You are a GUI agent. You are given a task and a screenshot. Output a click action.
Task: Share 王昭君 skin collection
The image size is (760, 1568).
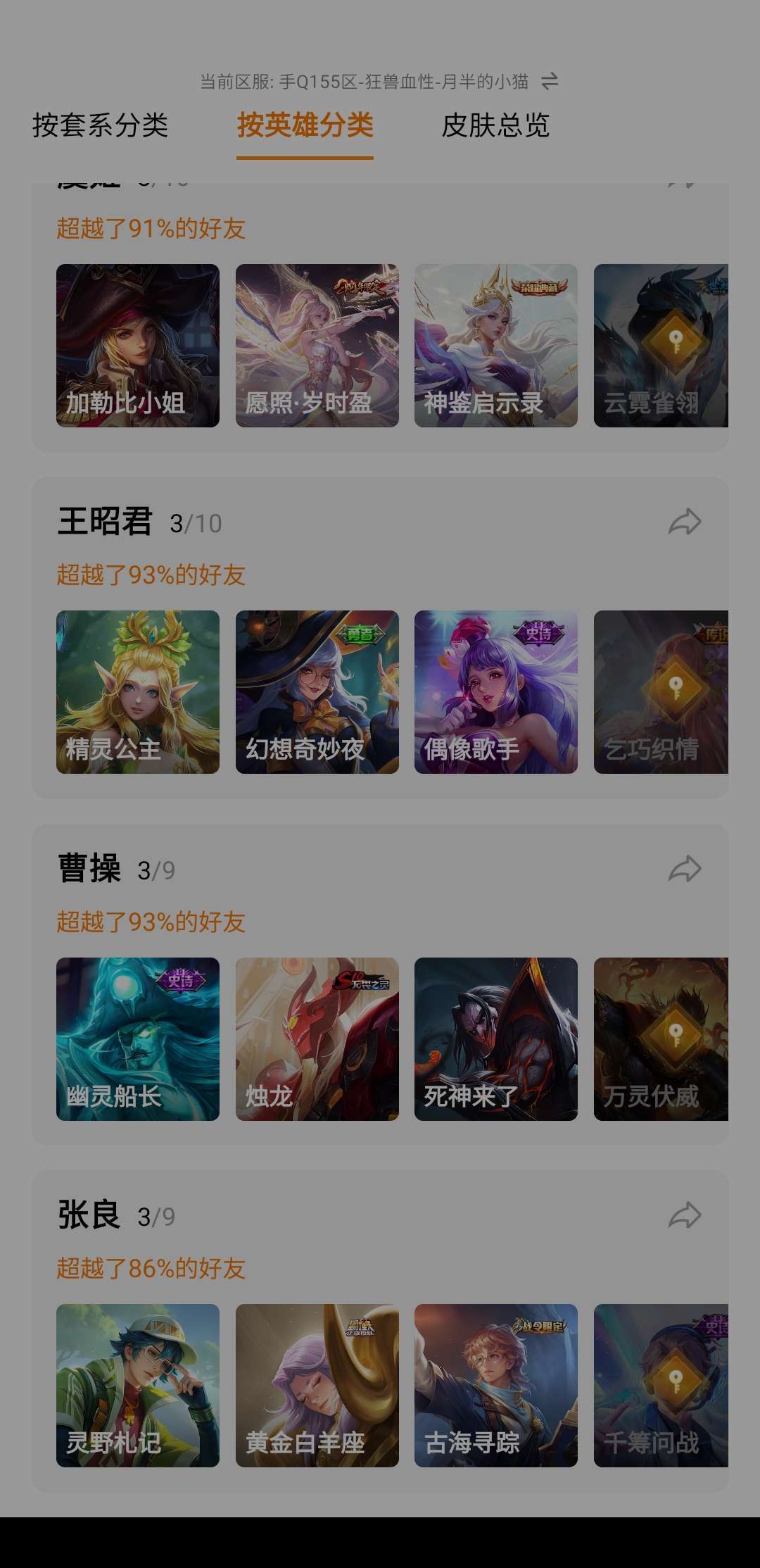click(684, 522)
